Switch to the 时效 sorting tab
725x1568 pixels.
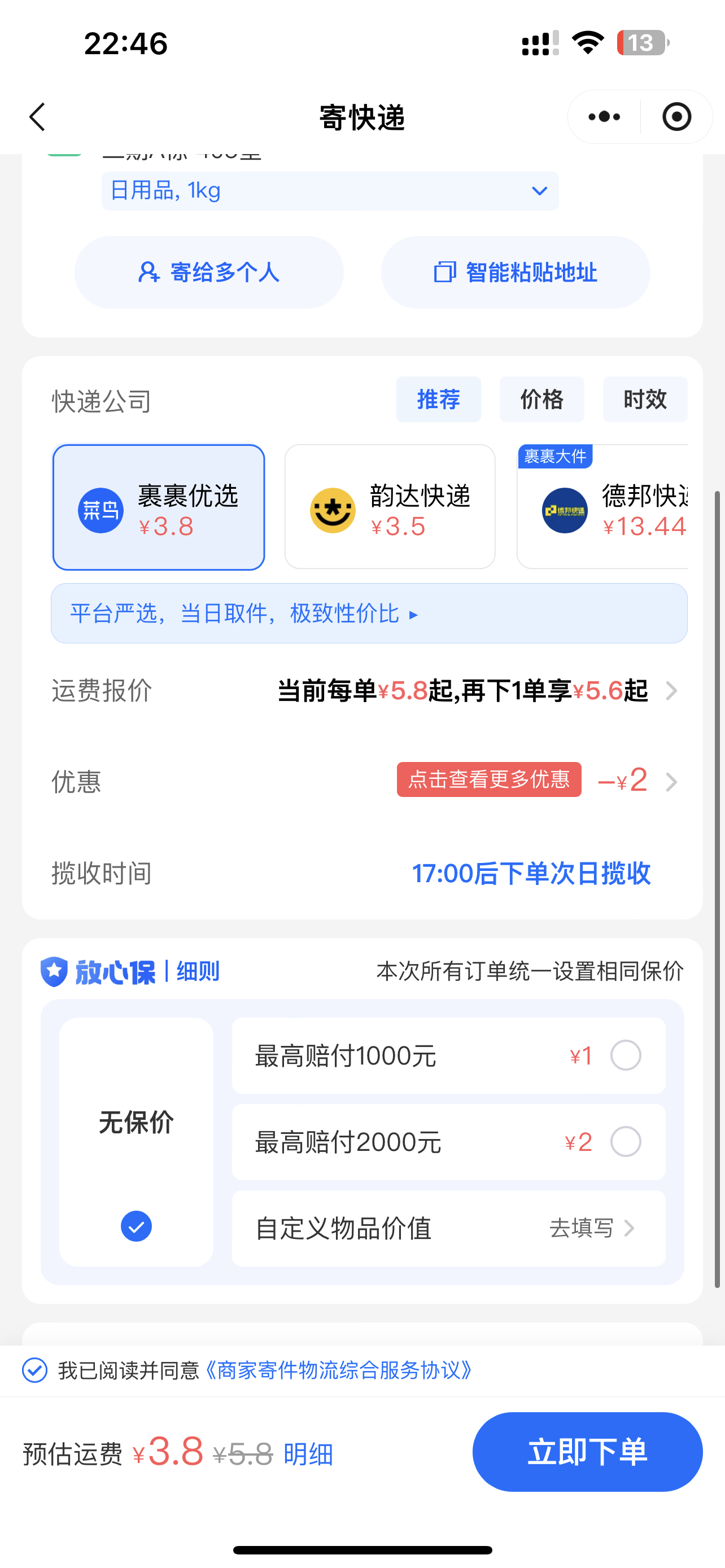[645, 399]
